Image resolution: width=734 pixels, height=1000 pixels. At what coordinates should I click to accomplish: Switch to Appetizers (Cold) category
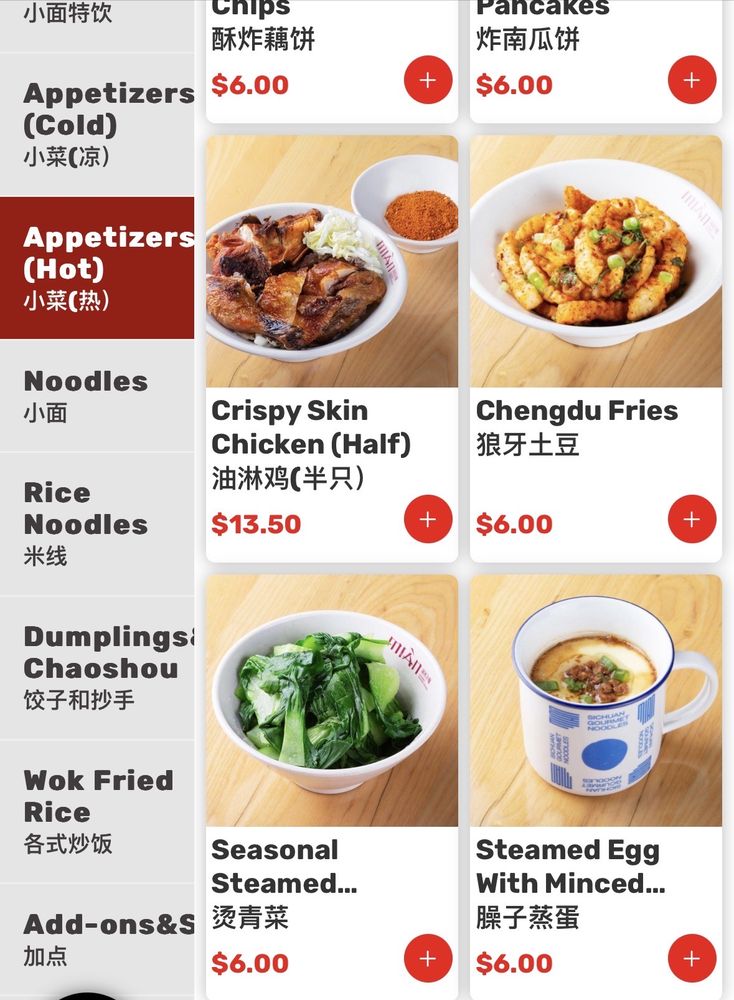(97, 125)
